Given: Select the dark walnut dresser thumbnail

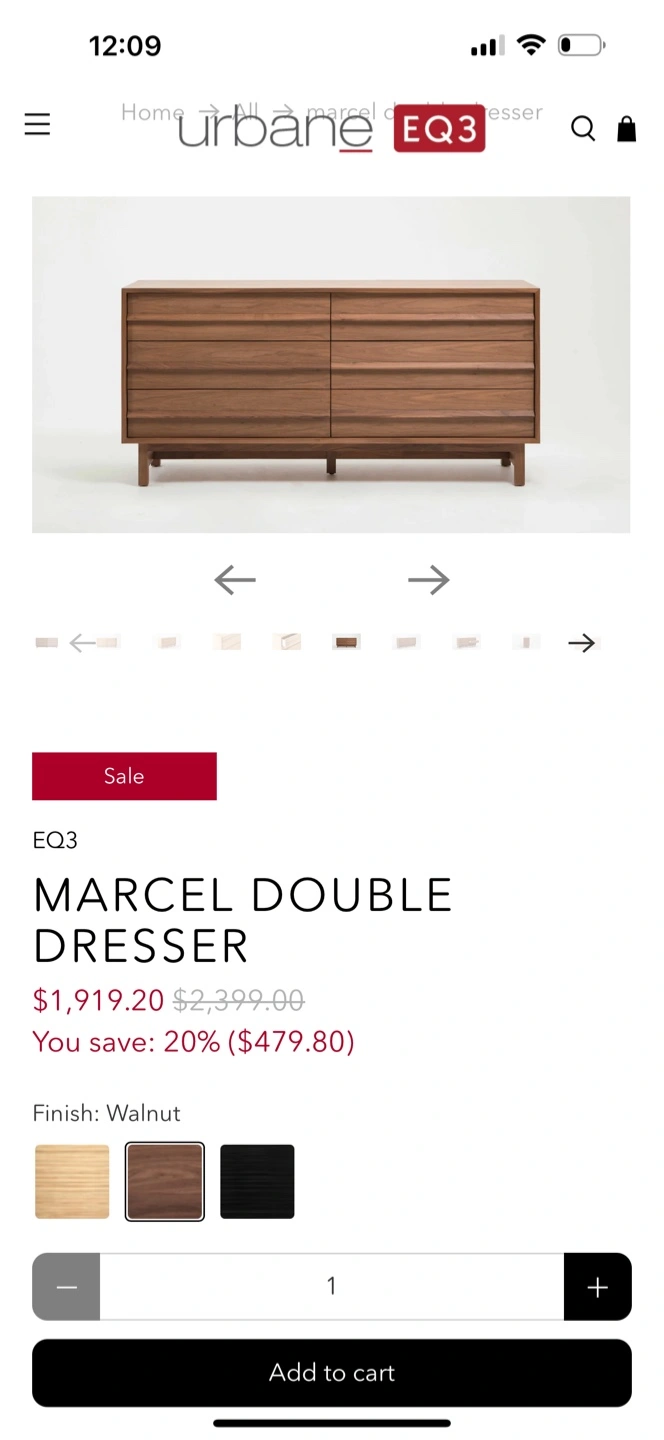Looking at the screenshot, I should click(347, 642).
